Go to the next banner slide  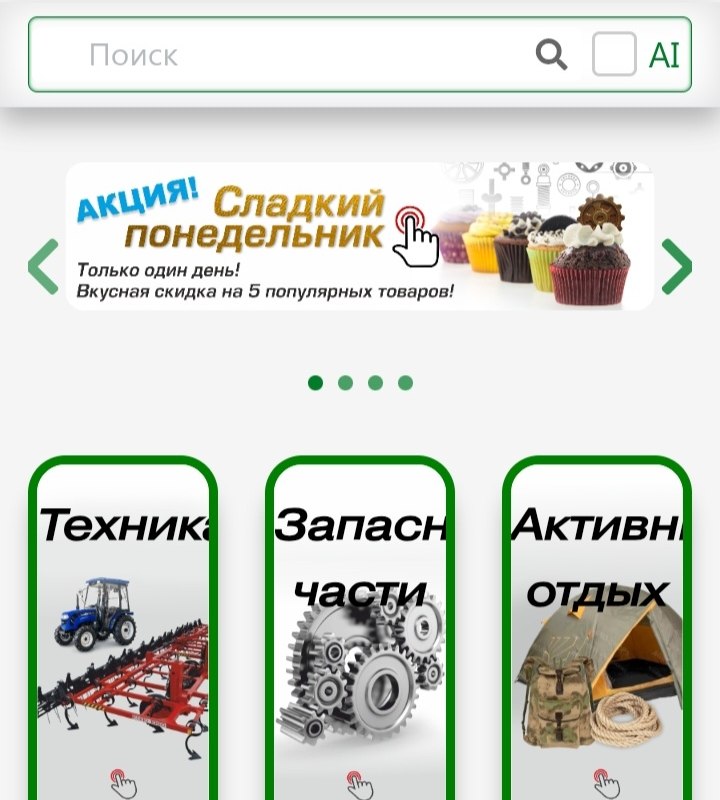click(x=677, y=266)
